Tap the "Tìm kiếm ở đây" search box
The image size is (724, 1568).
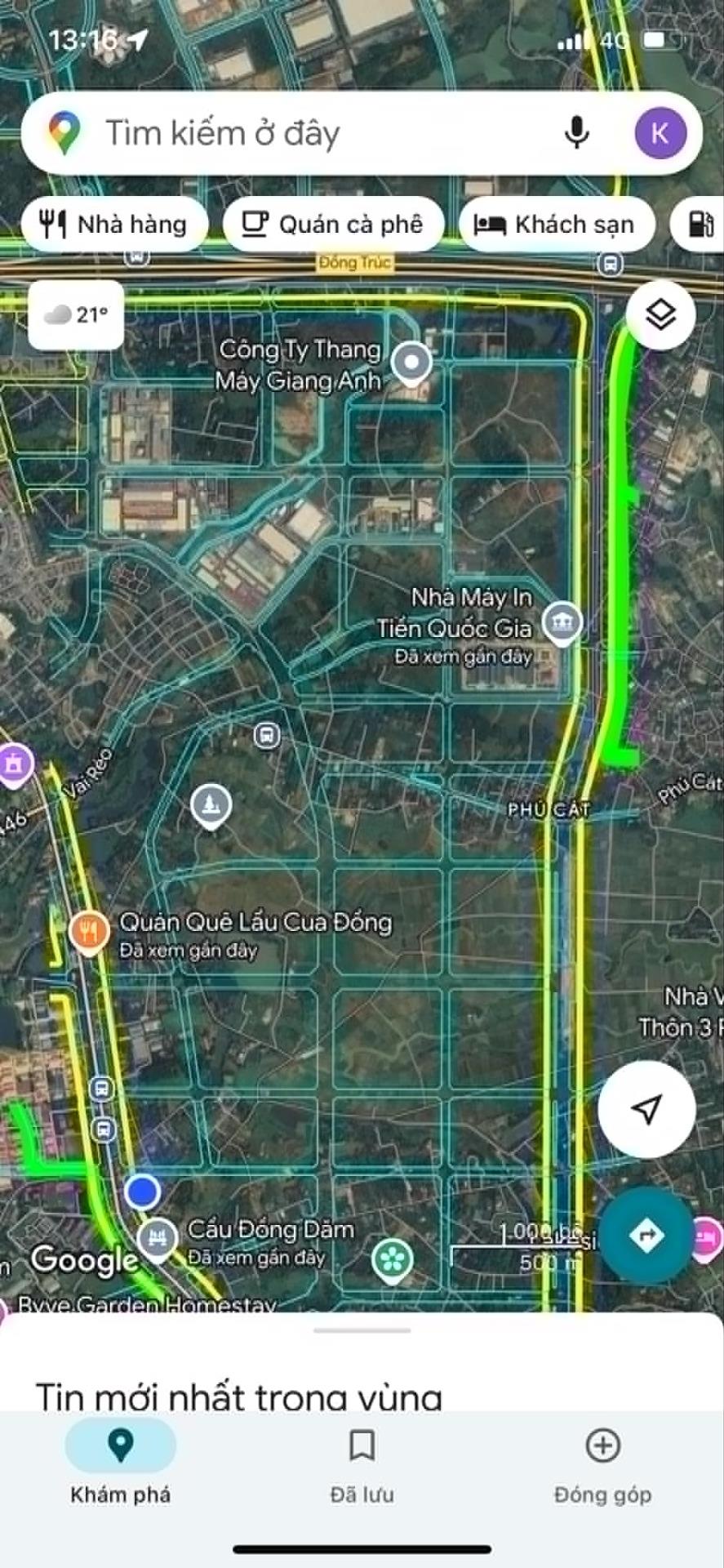pos(310,133)
